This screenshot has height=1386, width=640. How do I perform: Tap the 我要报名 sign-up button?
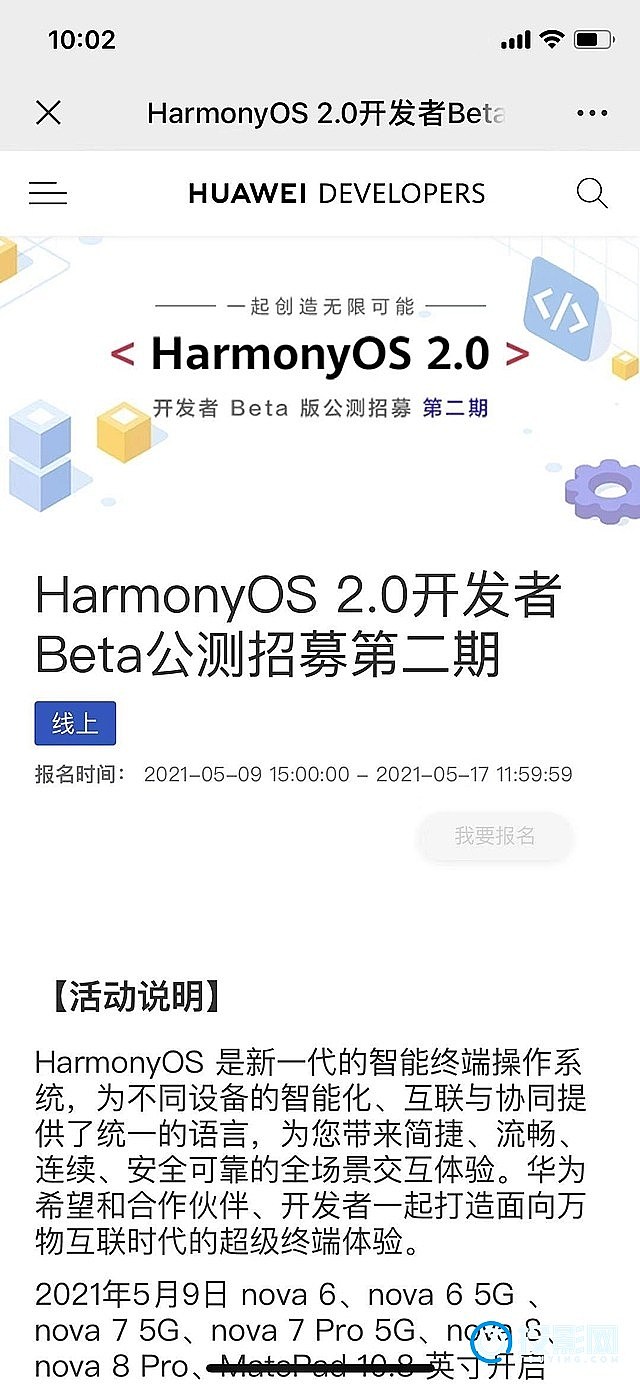coord(495,836)
